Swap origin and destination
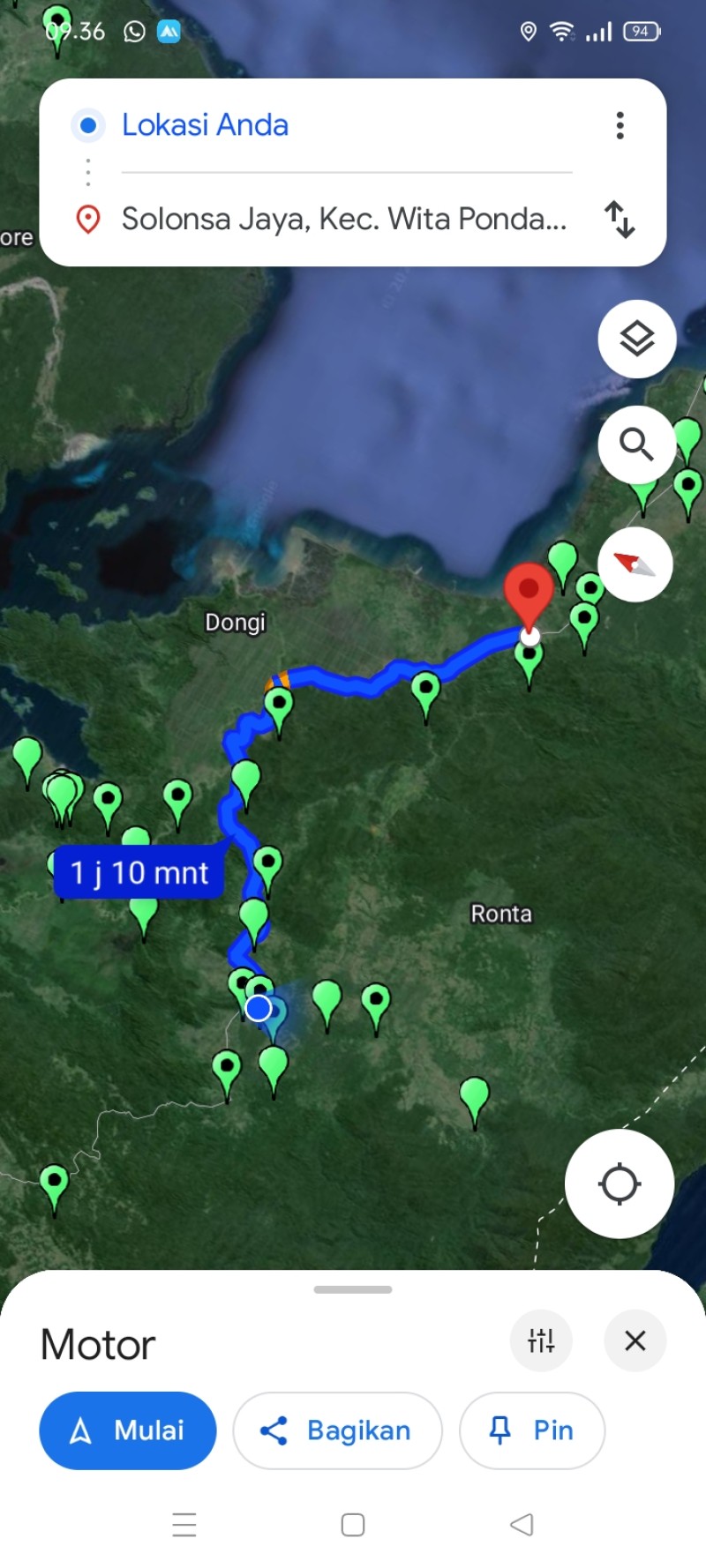The width and height of the screenshot is (706, 1568). click(620, 219)
